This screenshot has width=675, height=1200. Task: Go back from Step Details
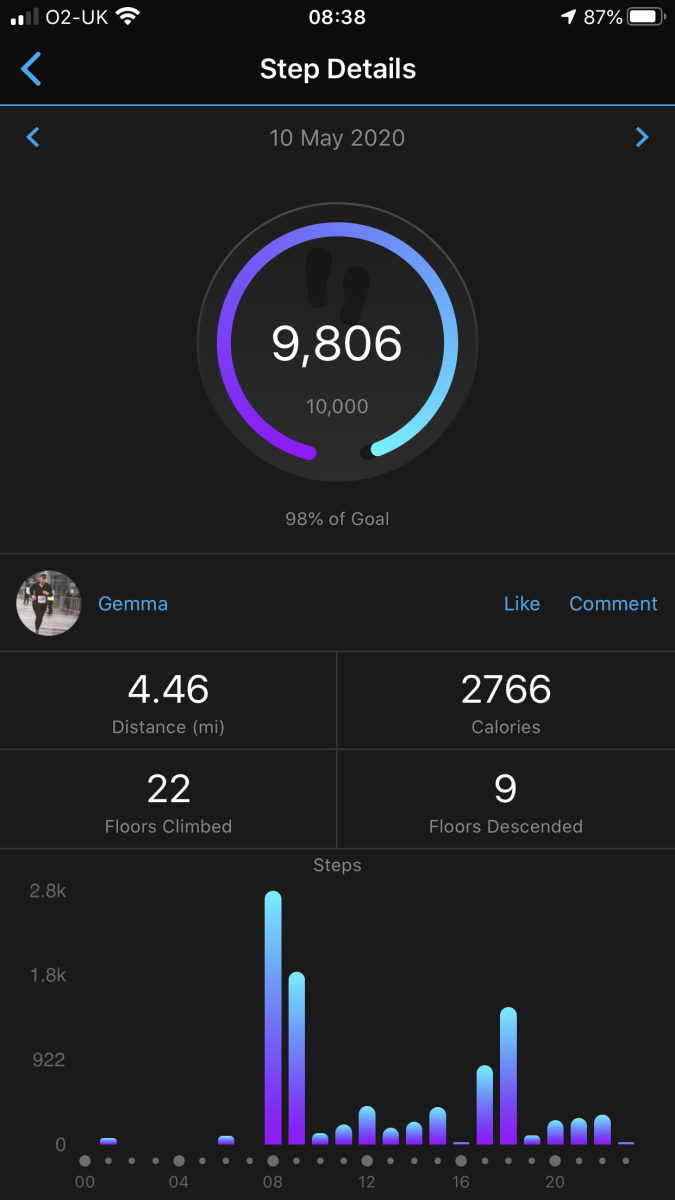pyautogui.click(x=32, y=69)
